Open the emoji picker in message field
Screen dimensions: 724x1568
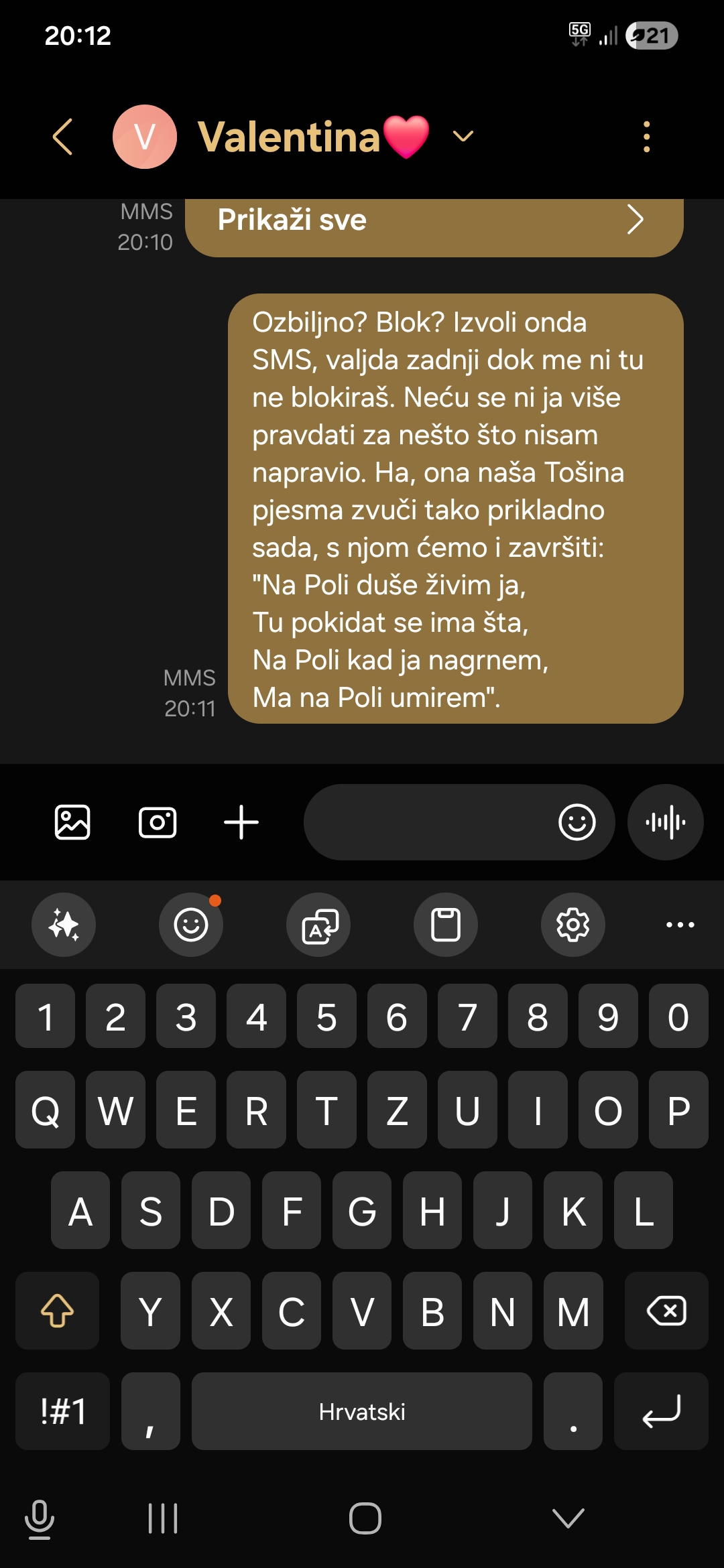577,822
